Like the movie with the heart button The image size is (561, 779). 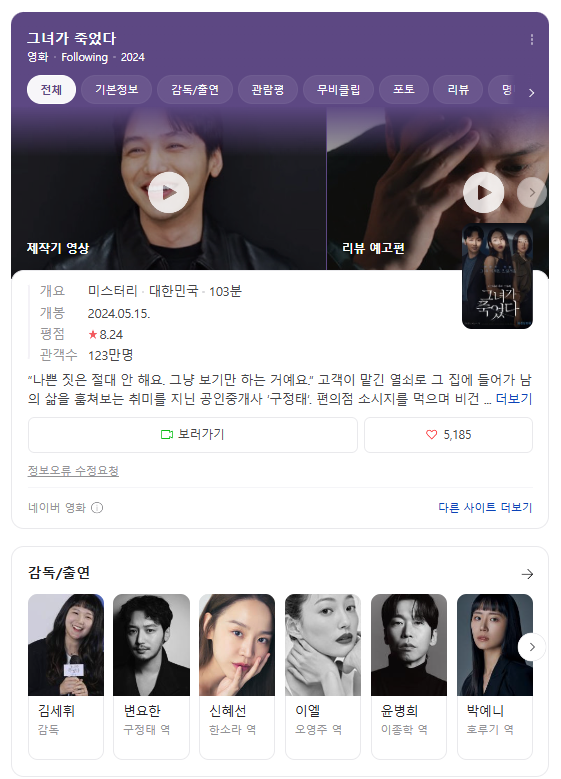pos(448,435)
